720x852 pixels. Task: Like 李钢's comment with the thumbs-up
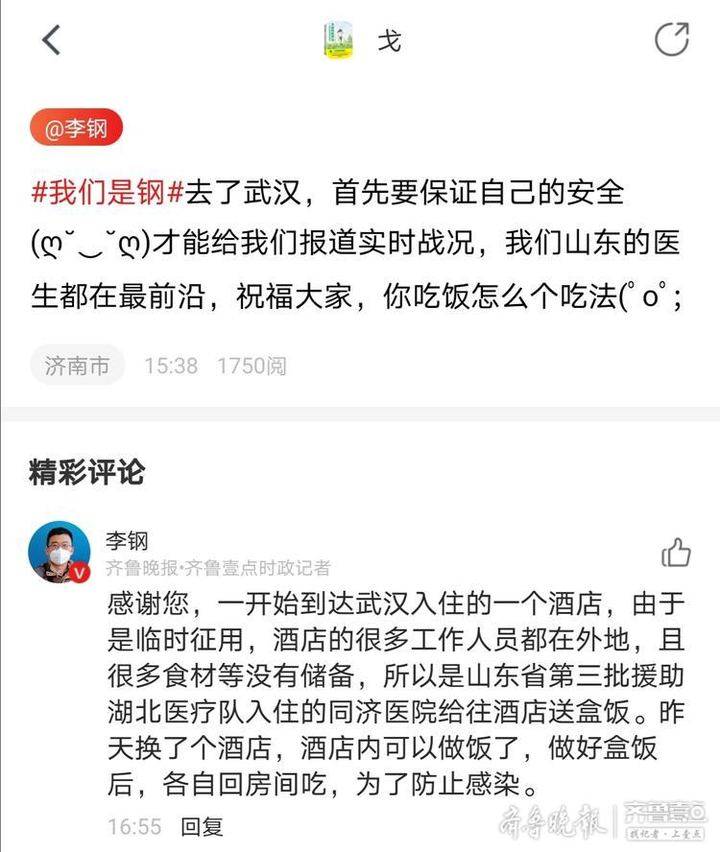click(x=676, y=552)
